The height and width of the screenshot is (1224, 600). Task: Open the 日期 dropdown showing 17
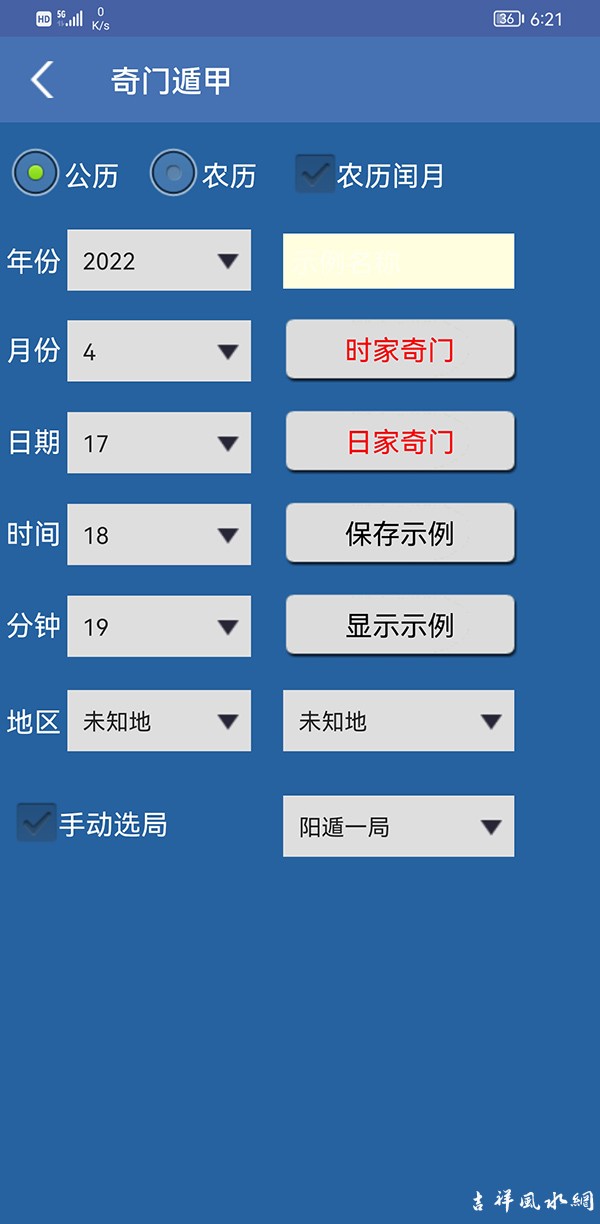159,443
